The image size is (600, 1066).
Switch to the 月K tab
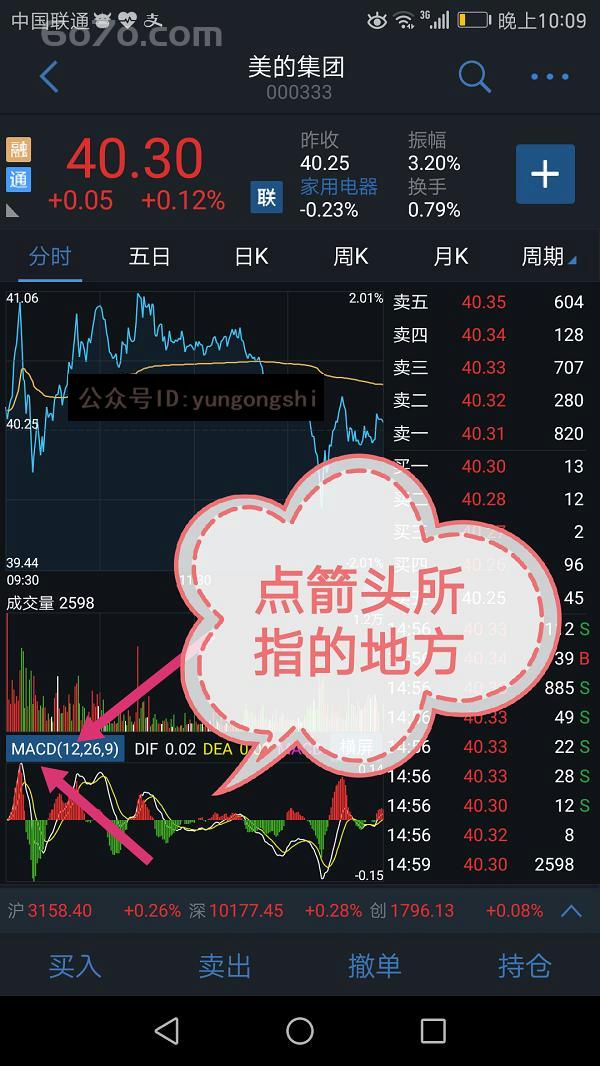(x=451, y=257)
